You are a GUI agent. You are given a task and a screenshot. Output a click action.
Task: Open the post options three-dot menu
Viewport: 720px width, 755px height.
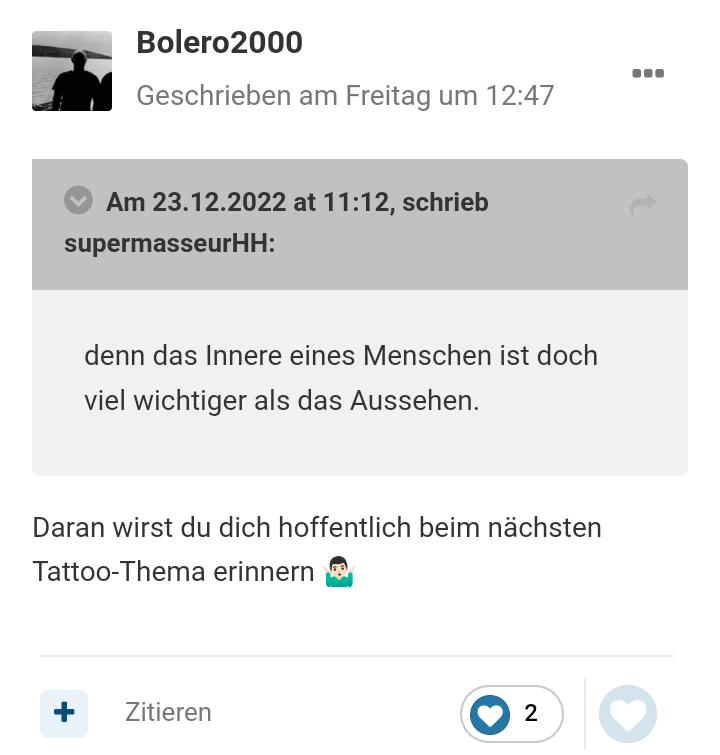(x=648, y=74)
